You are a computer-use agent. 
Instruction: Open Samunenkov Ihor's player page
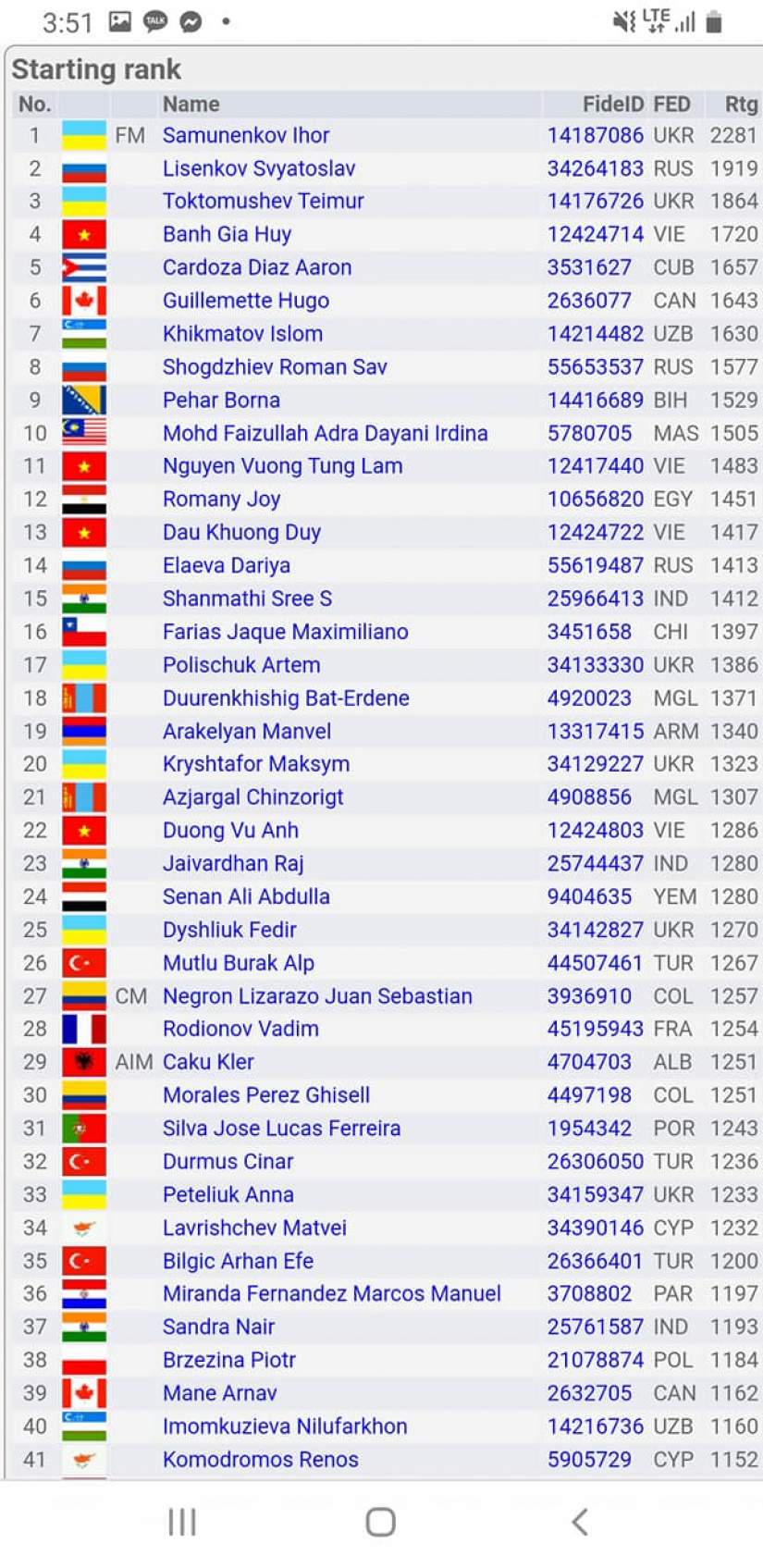coord(246,135)
